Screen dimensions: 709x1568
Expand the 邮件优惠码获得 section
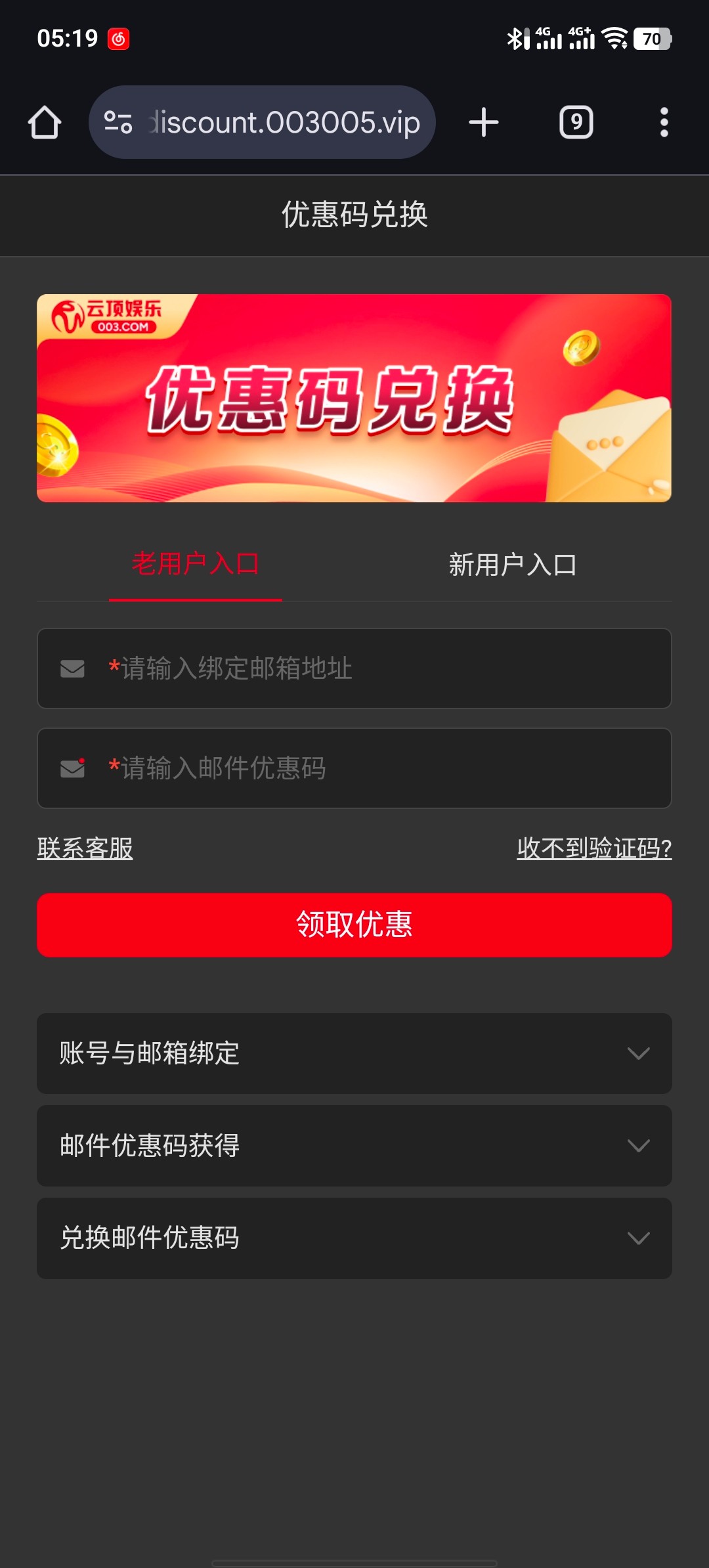[354, 1146]
